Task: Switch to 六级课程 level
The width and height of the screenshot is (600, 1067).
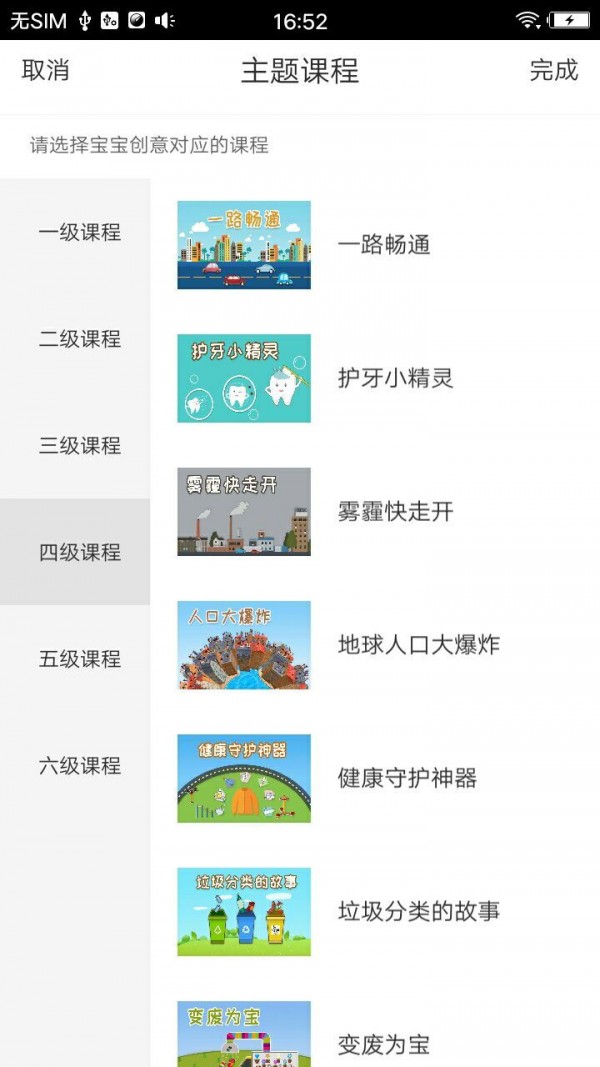Action: coord(80,766)
